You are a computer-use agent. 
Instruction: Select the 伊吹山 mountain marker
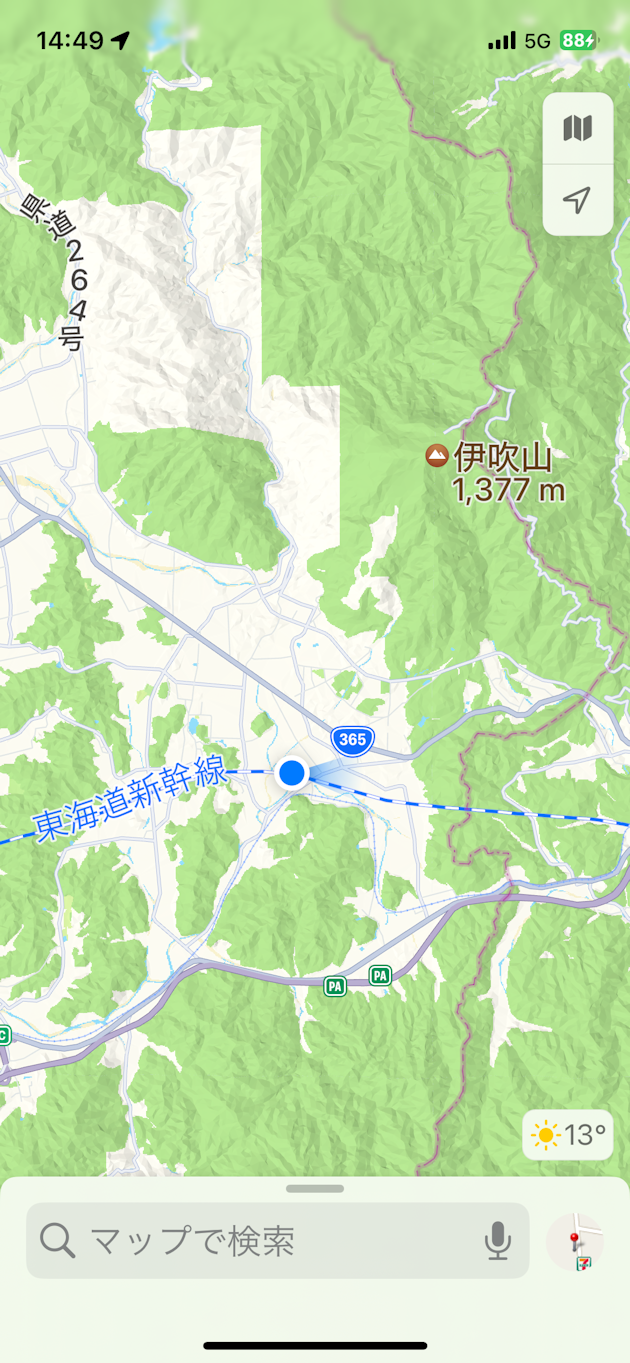coord(437,456)
